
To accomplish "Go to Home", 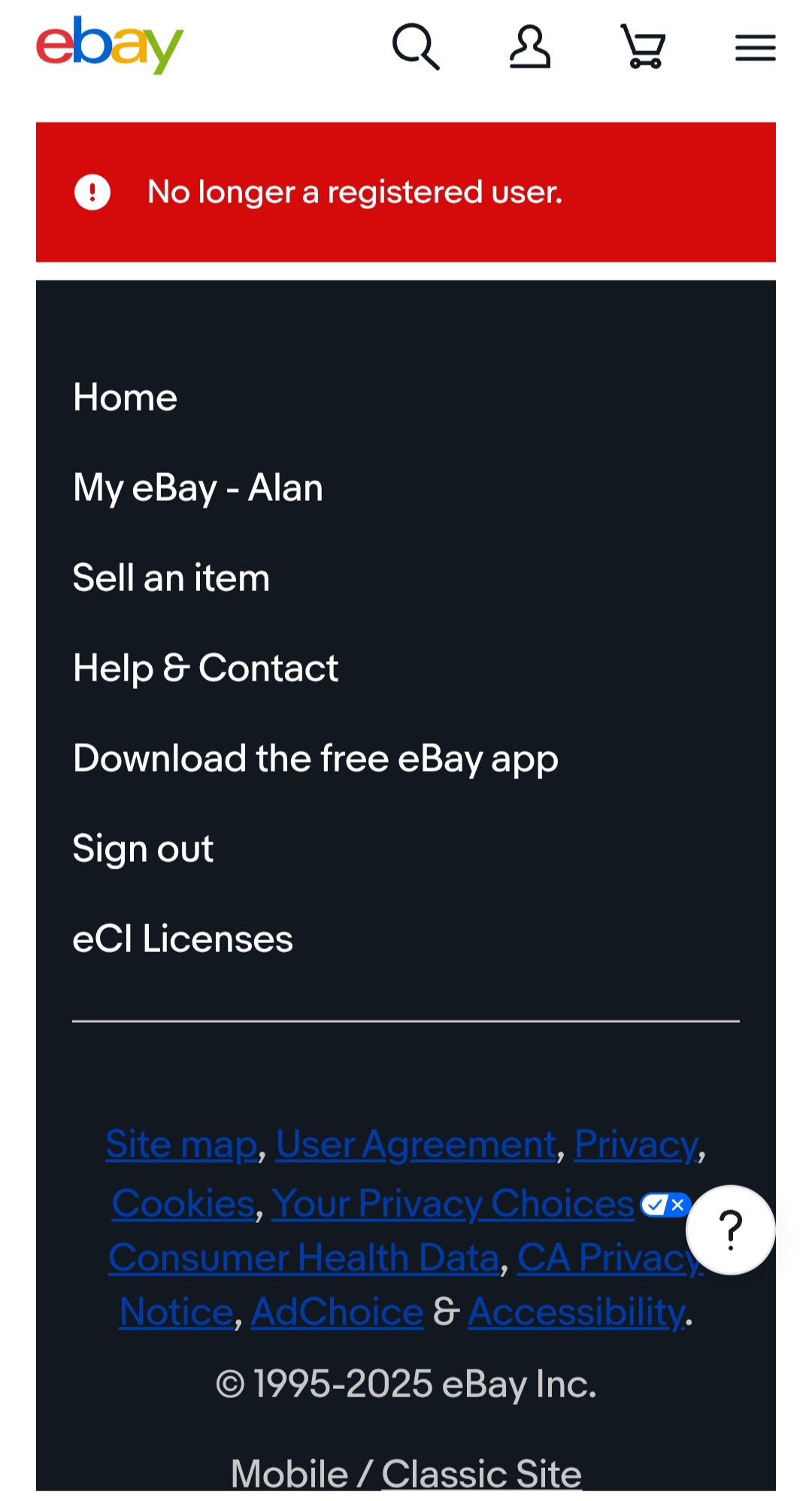I will 125,397.
